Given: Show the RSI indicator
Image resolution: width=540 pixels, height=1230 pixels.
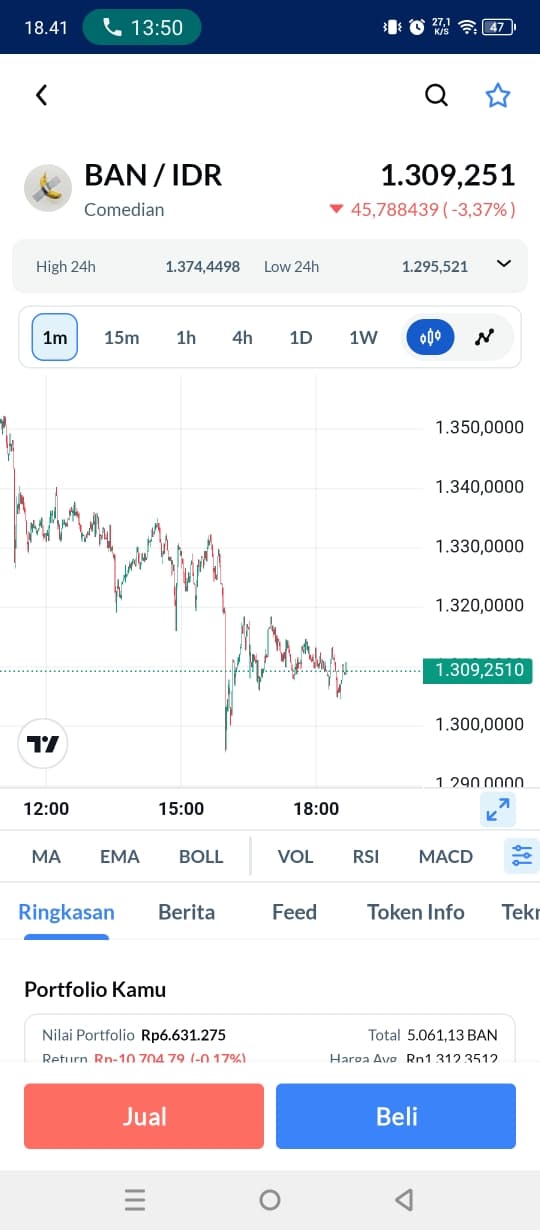Looking at the screenshot, I should coord(366,856).
